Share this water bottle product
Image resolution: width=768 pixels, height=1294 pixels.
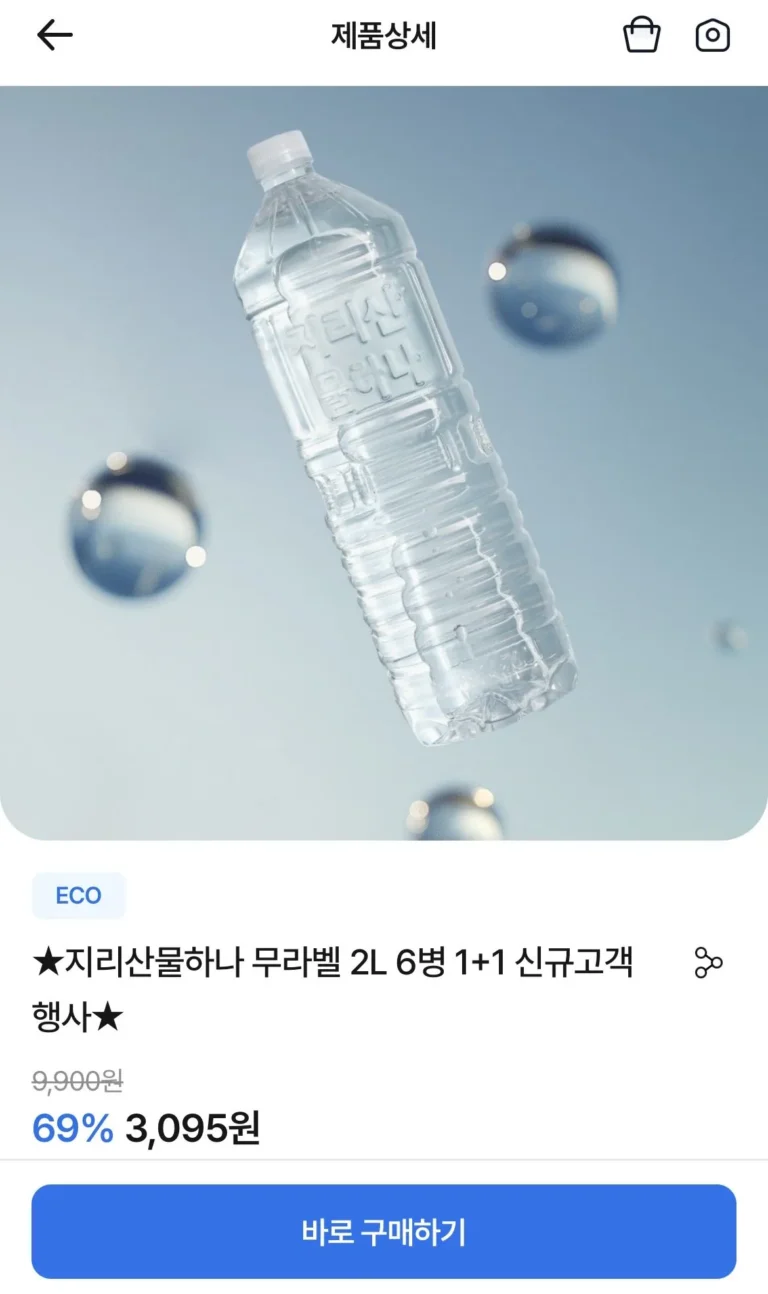click(708, 963)
